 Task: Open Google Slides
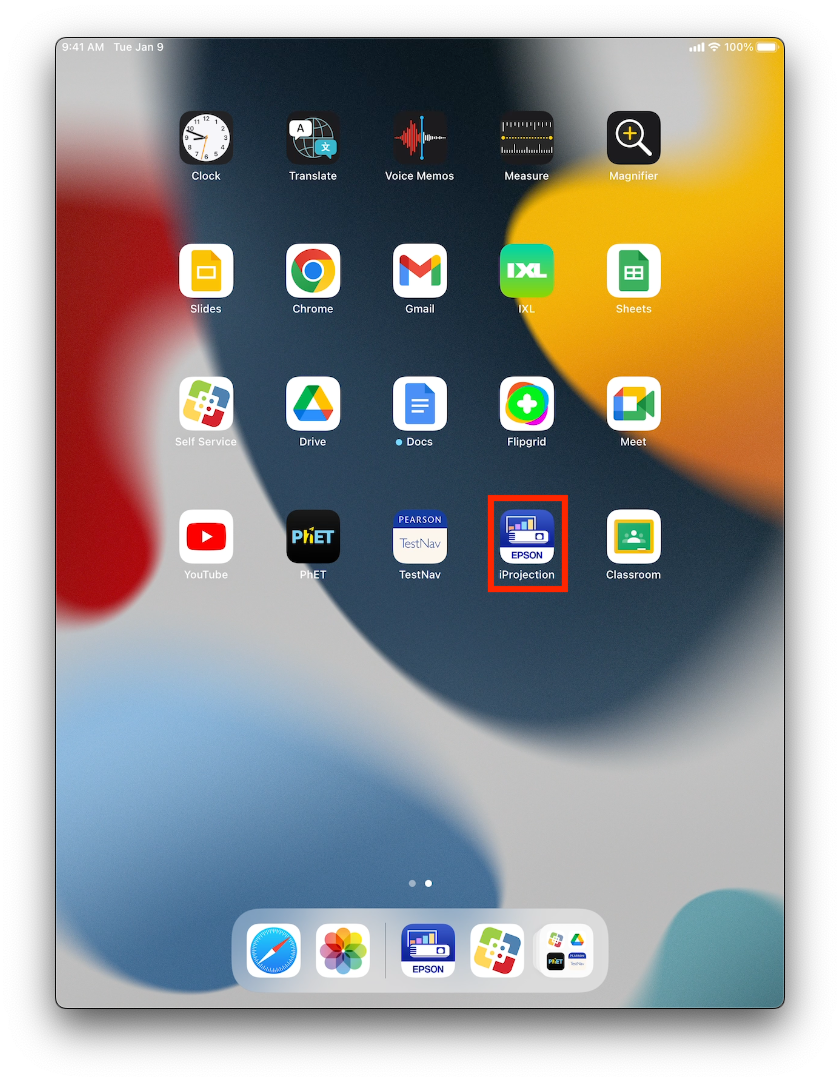click(x=206, y=271)
